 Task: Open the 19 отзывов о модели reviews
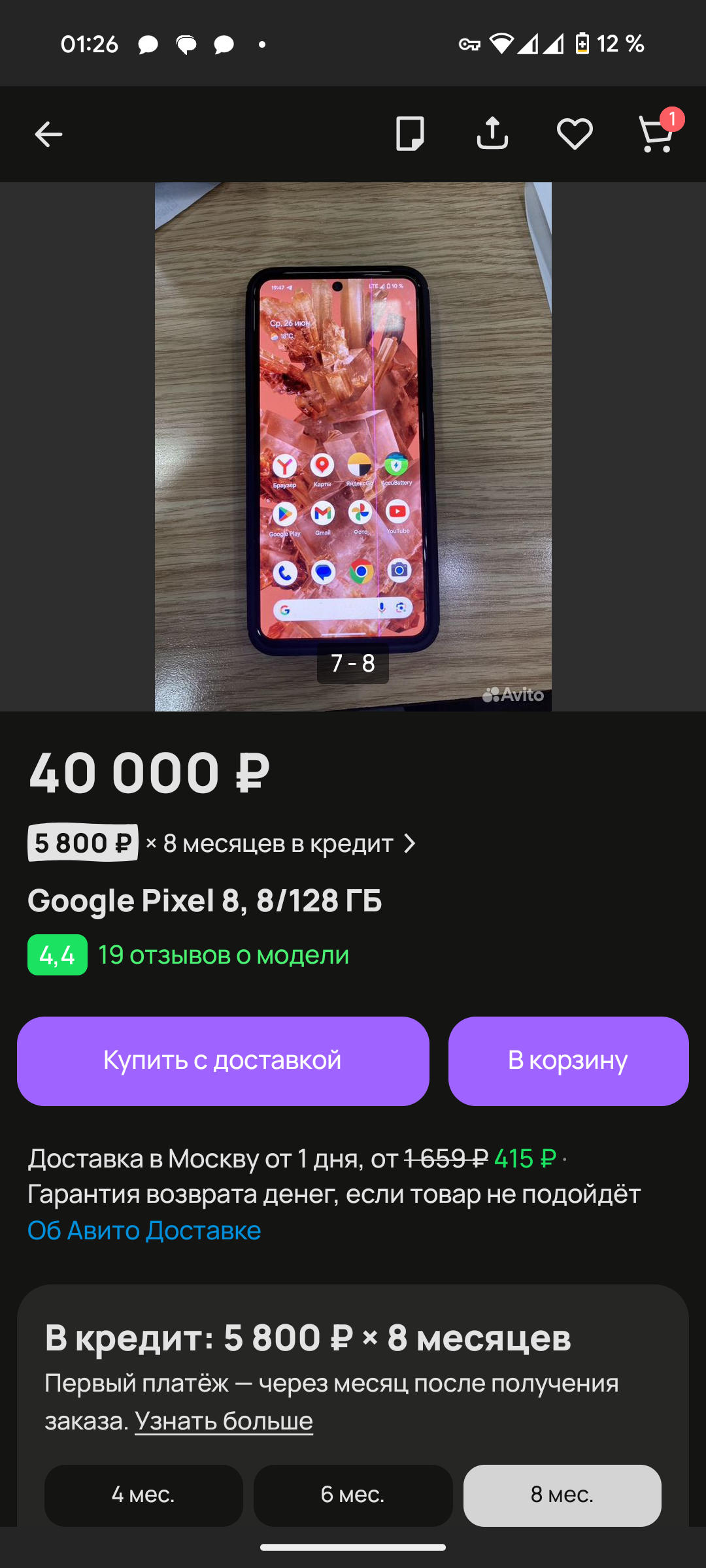pyautogui.click(x=224, y=955)
